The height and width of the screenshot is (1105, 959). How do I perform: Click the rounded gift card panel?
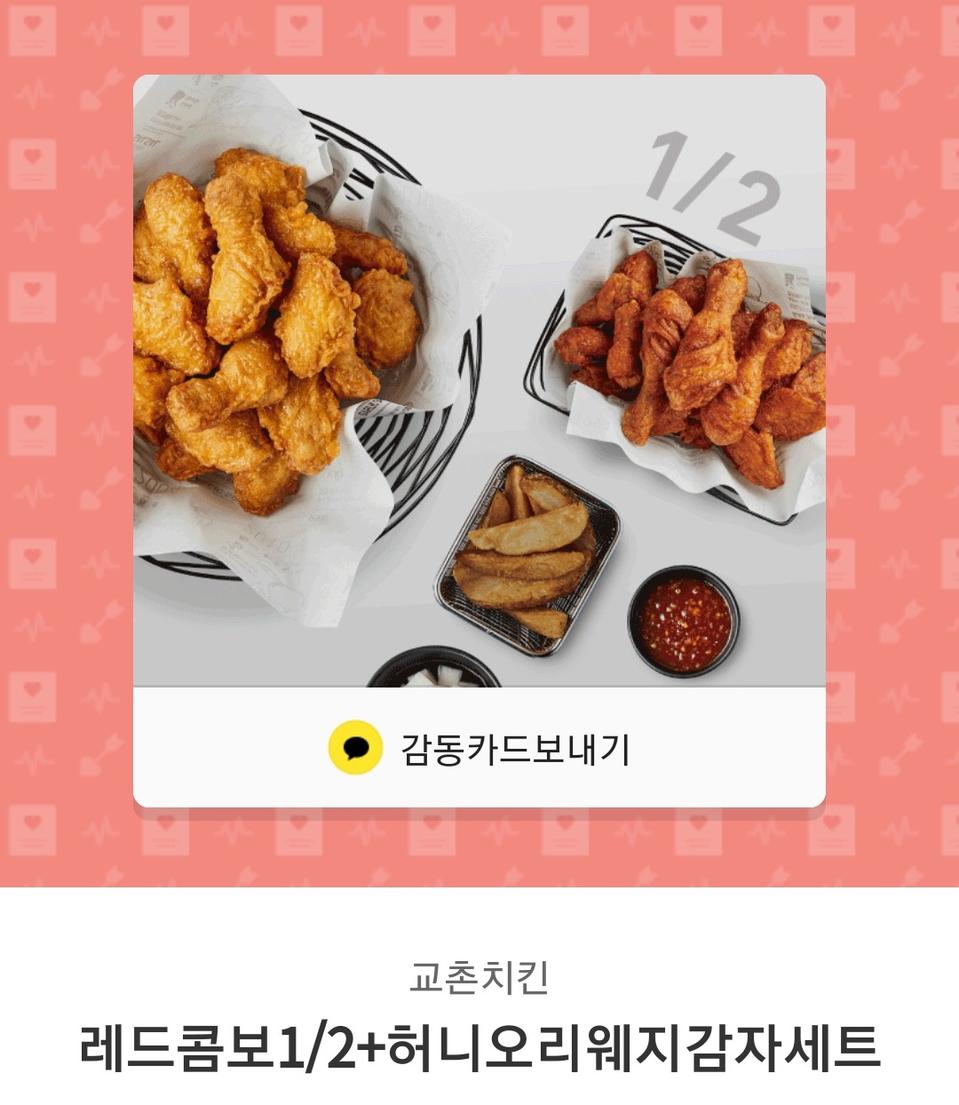pyautogui.click(x=479, y=440)
